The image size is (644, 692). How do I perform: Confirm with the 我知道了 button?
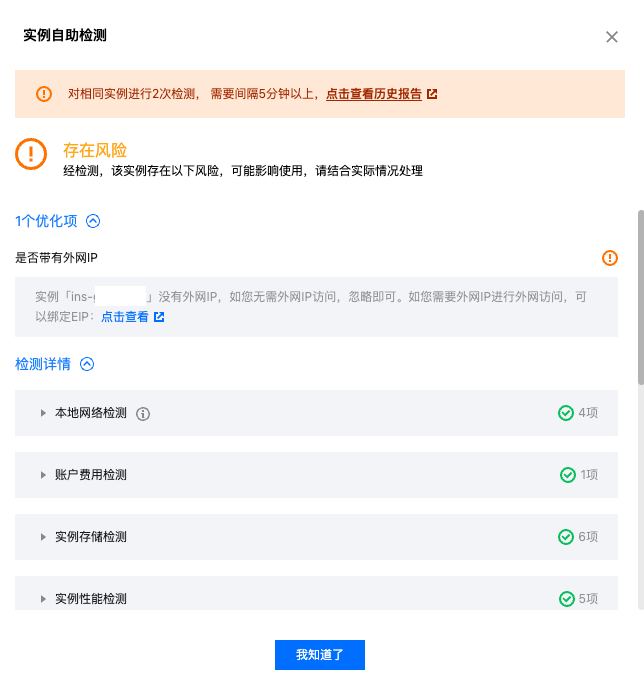pyautogui.click(x=320, y=655)
